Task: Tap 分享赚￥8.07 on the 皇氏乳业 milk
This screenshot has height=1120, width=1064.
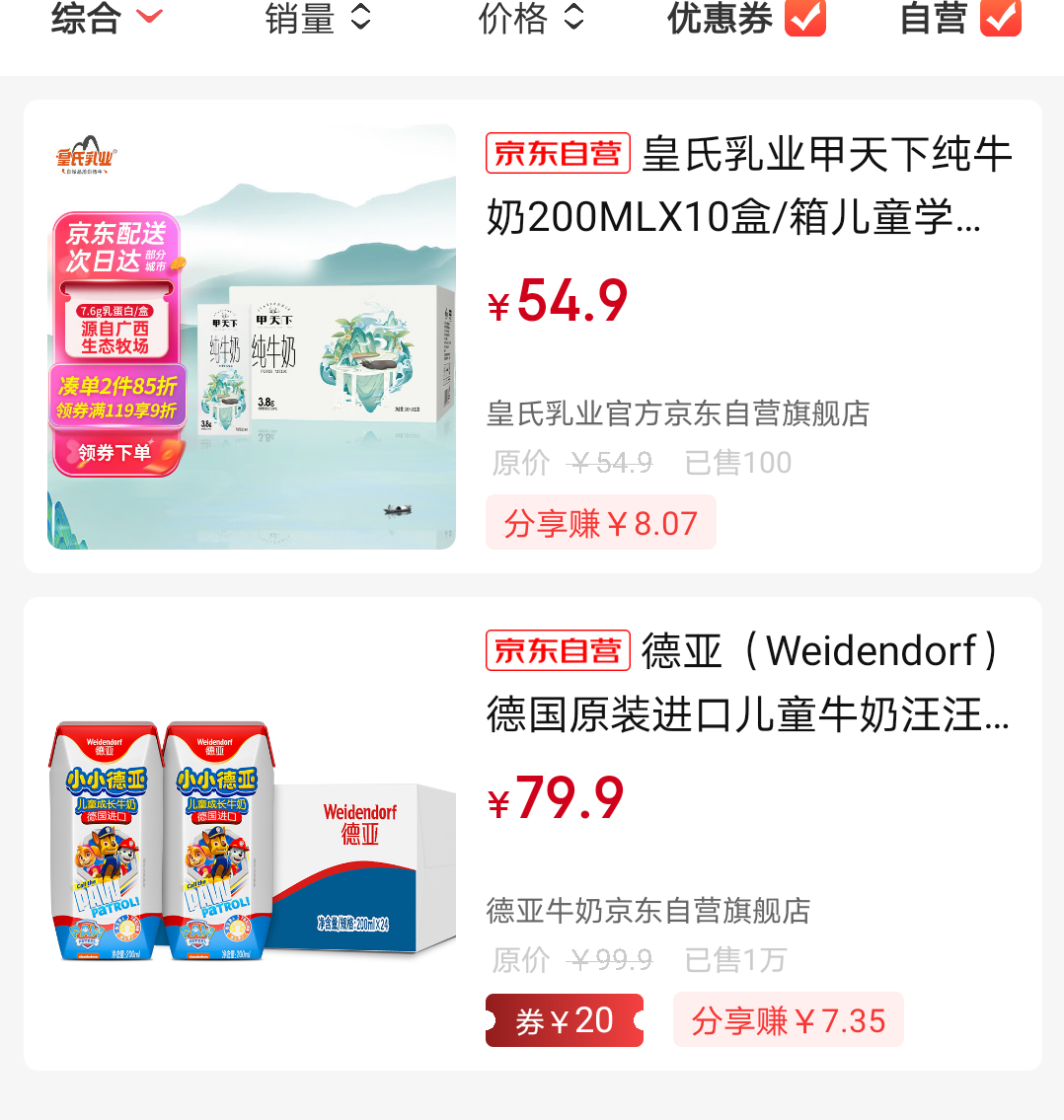Action: click(600, 523)
